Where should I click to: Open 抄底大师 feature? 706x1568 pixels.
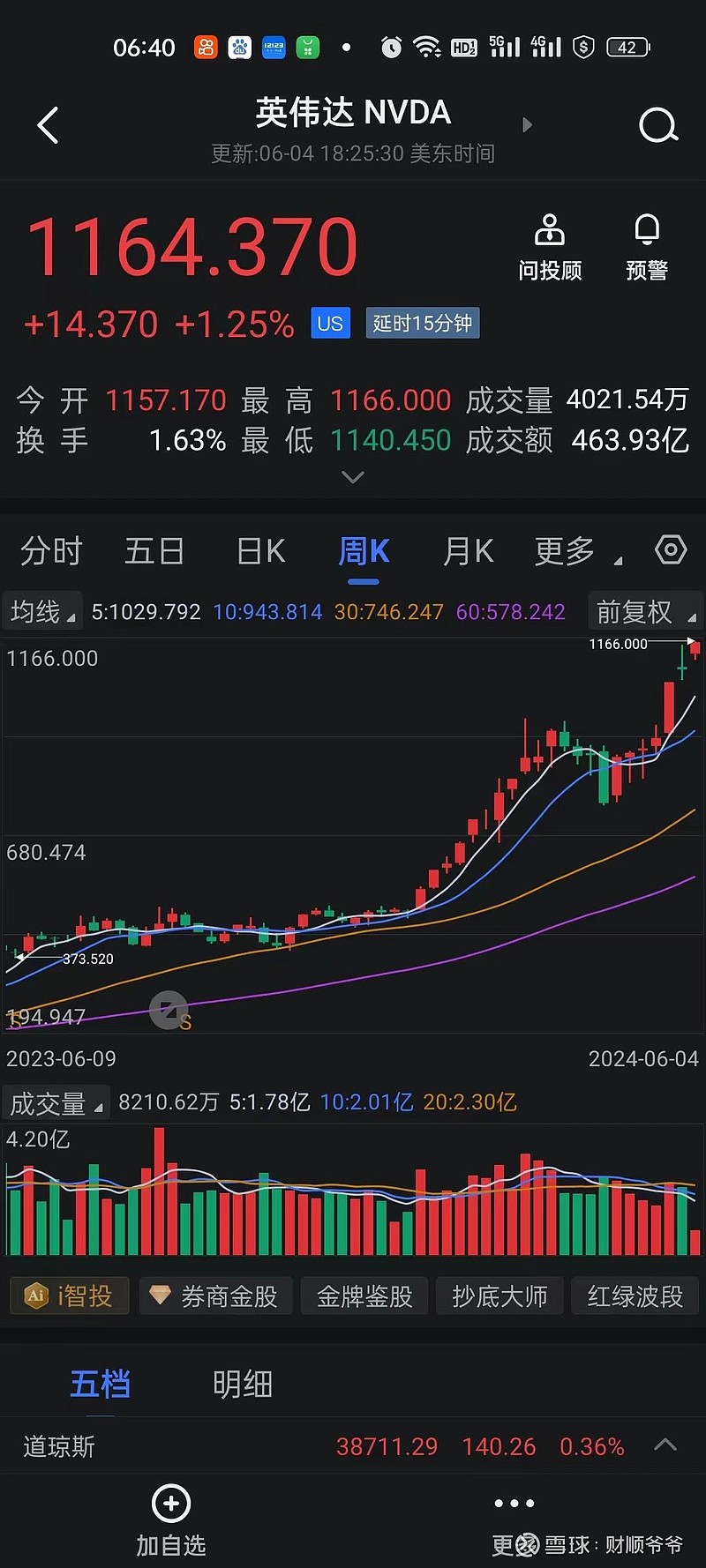click(499, 1296)
